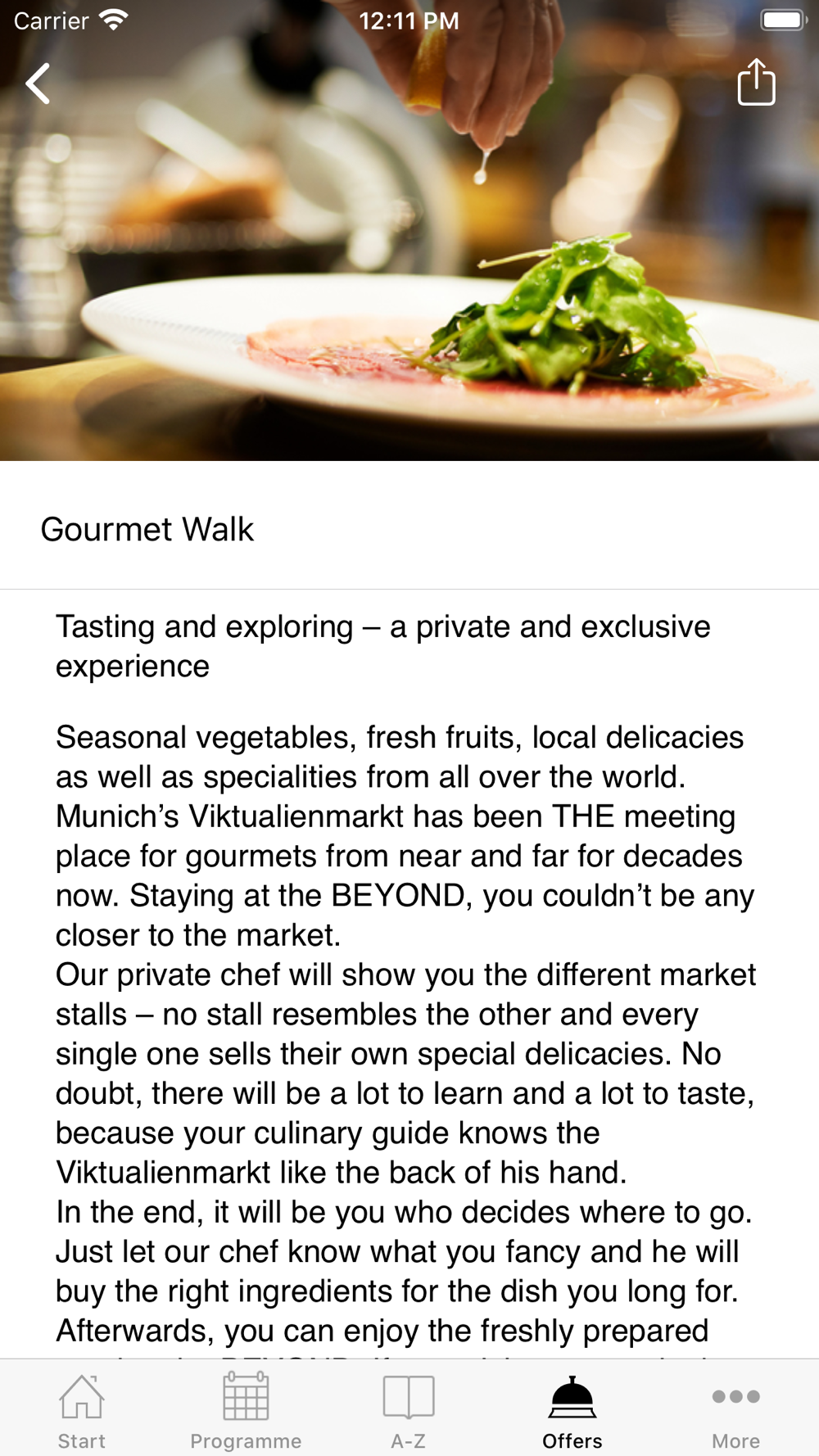
Task: Tap the Offers tab
Action: pos(572,1410)
